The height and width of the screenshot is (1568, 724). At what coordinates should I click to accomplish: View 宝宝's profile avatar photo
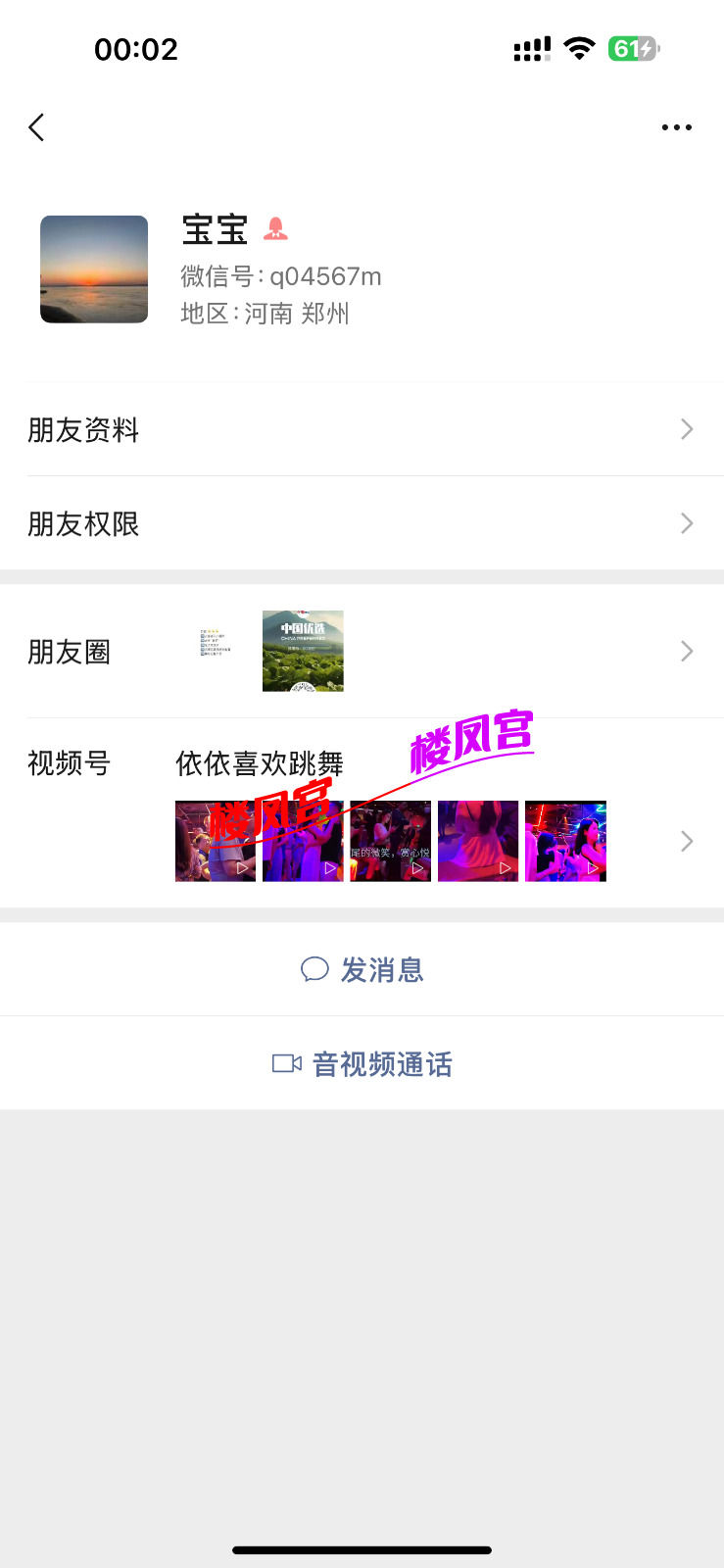(94, 269)
